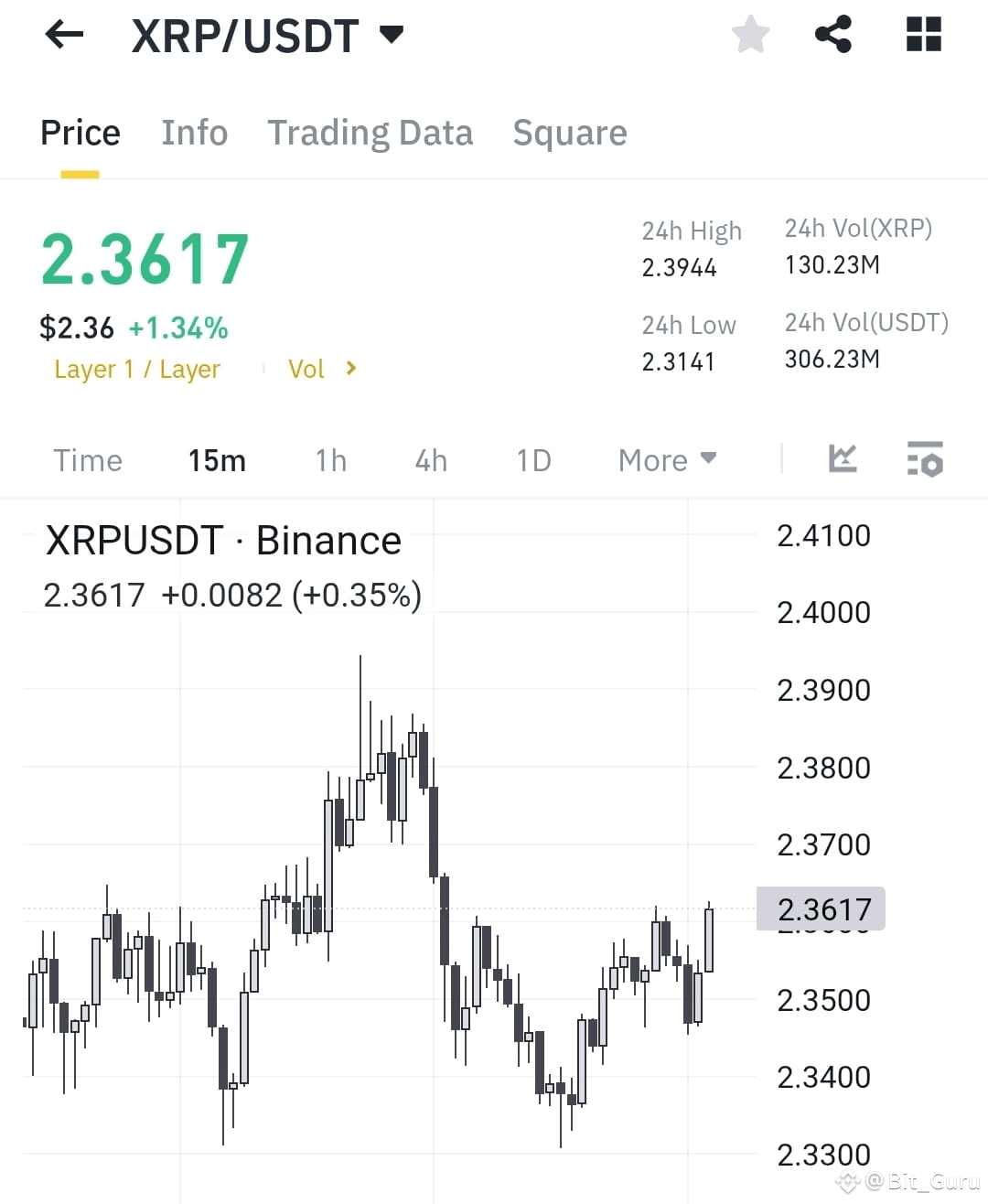The image size is (988, 1204).
Task: Tap the back arrow to exit the chart
Action: tap(63, 34)
